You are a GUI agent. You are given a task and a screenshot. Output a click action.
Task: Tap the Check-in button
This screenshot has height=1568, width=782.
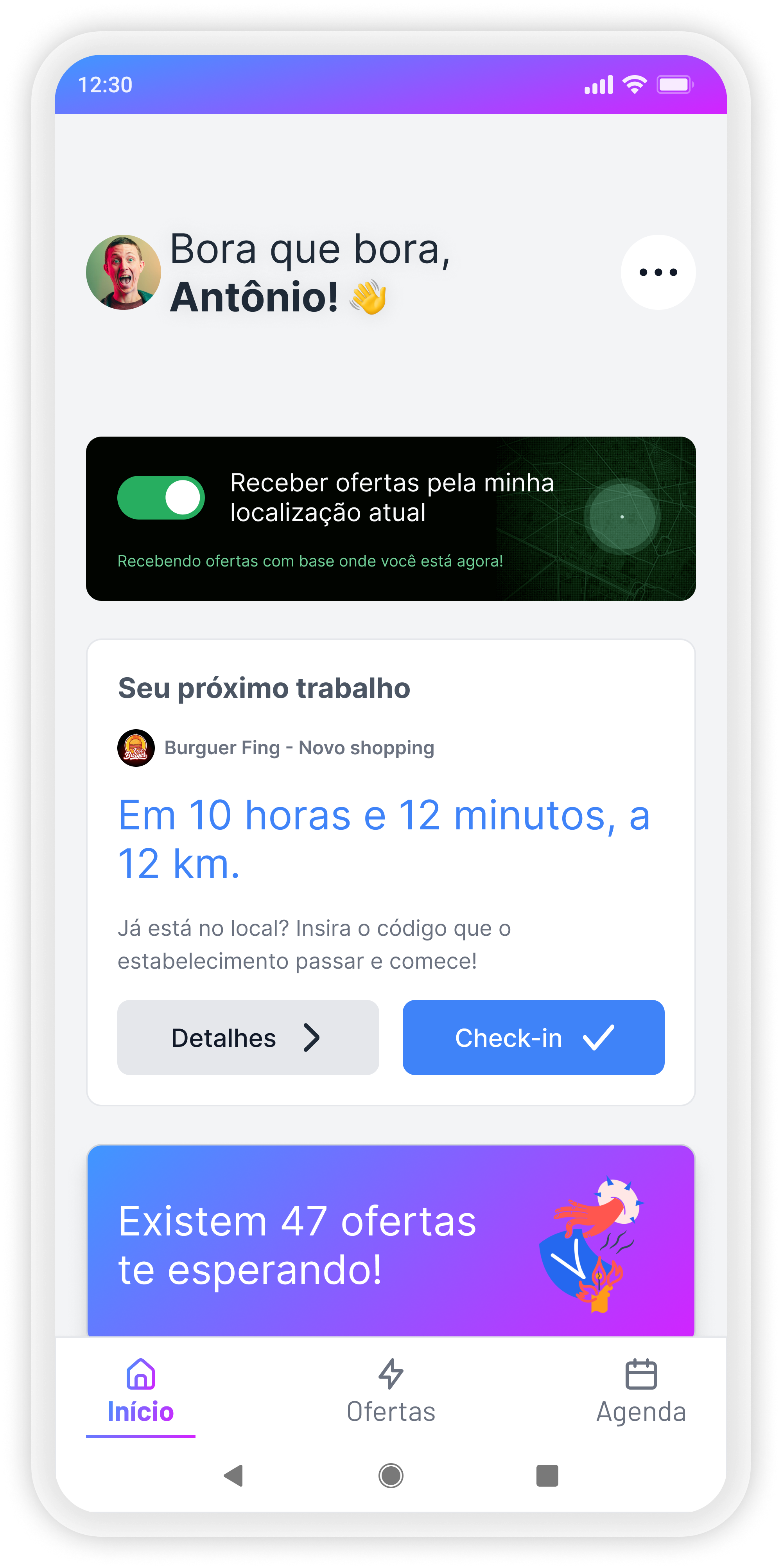tap(533, 1038)
